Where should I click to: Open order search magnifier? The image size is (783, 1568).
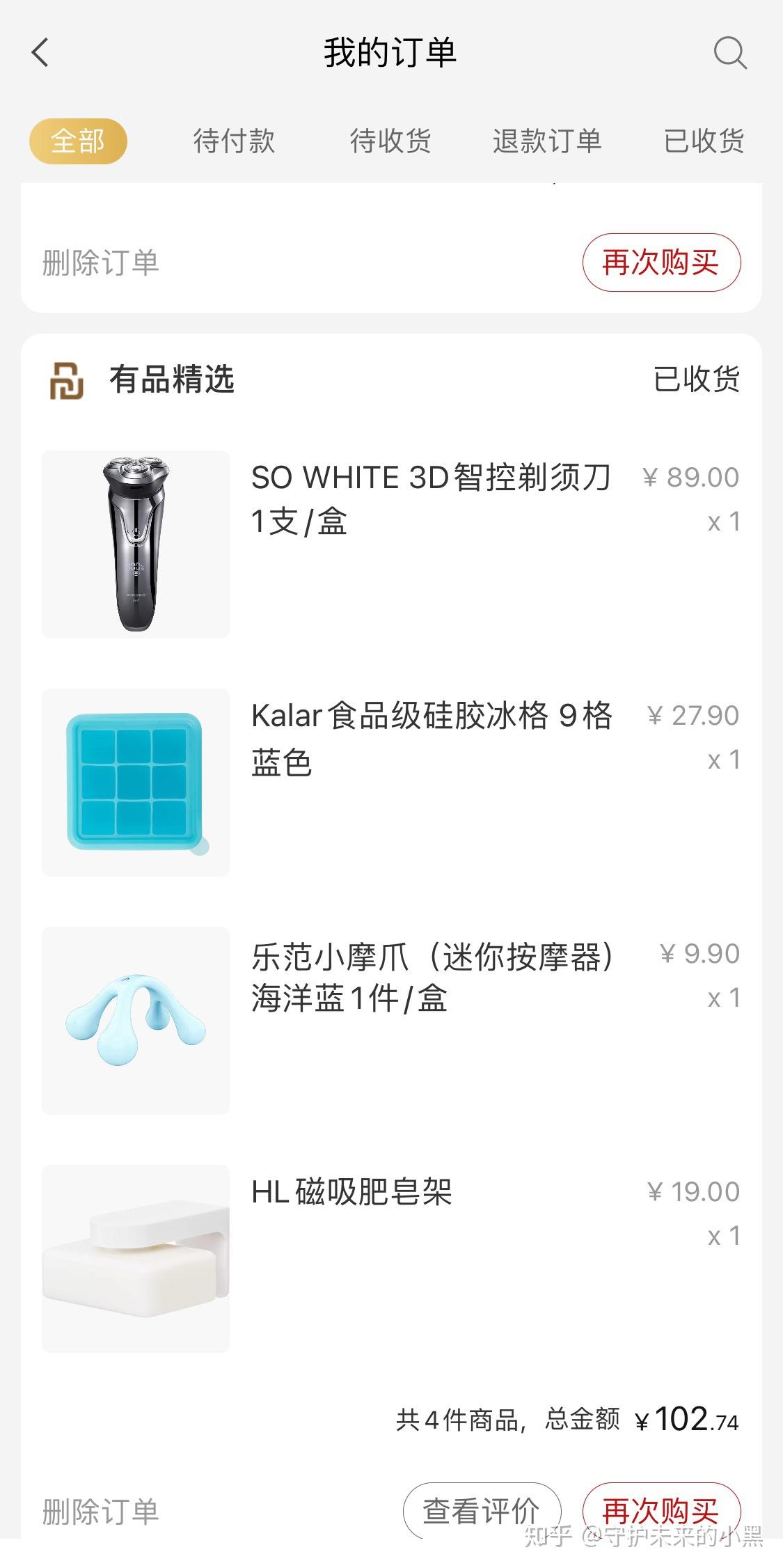coord(730,53)
